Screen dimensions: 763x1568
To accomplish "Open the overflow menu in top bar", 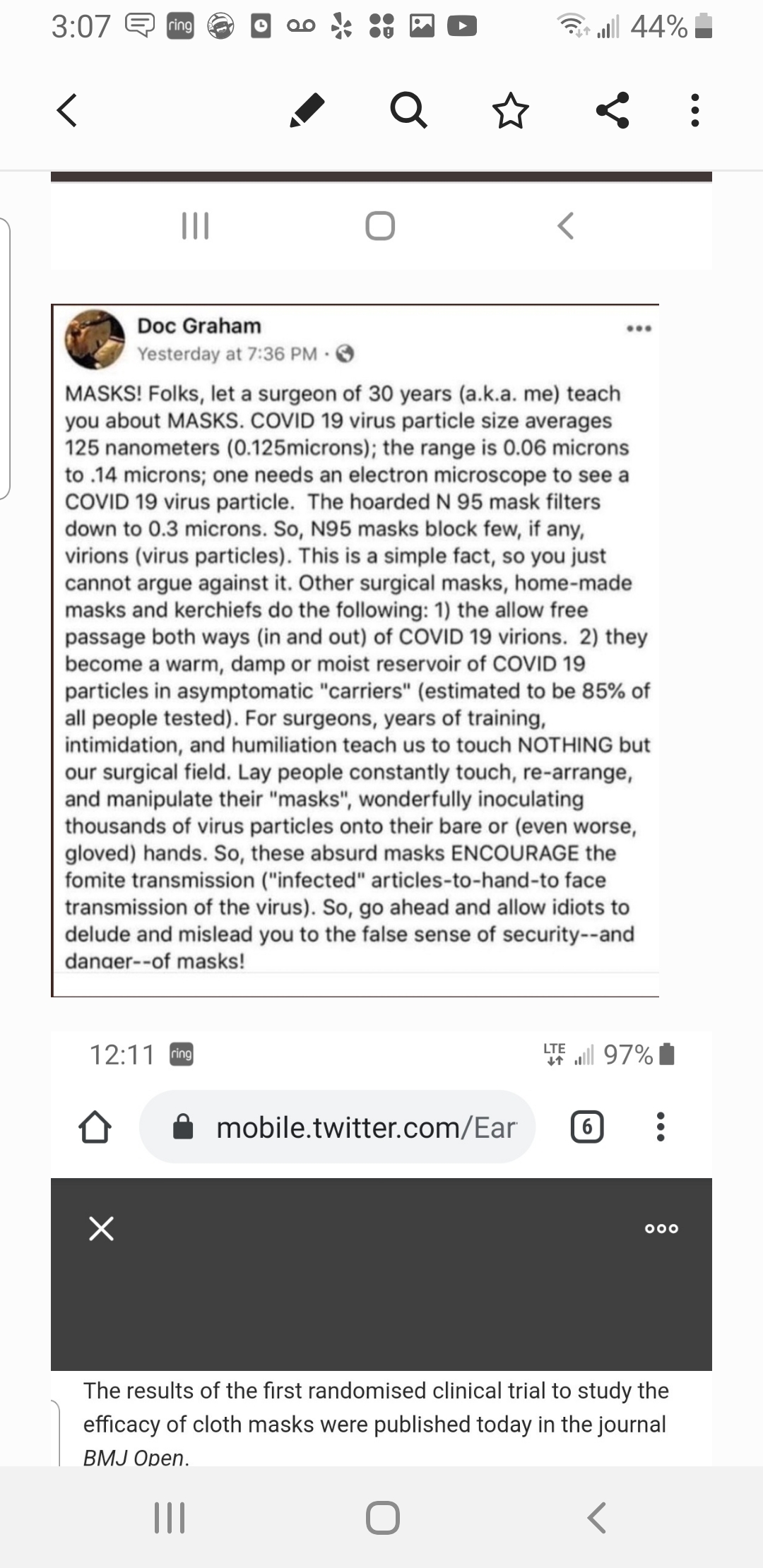I will (695, 110).
